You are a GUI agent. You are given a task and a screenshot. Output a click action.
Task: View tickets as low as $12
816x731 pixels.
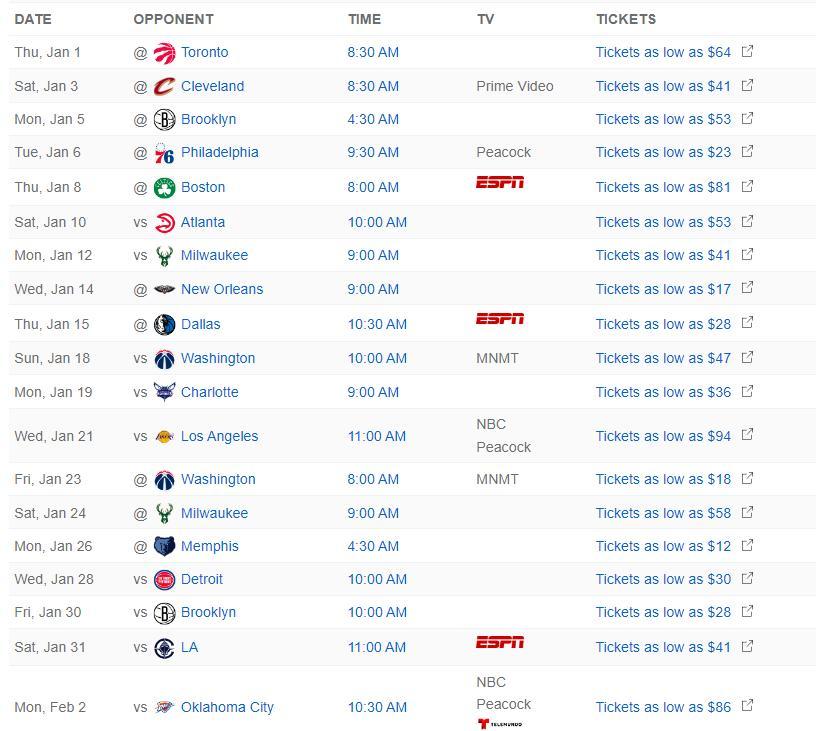(663, 546)
